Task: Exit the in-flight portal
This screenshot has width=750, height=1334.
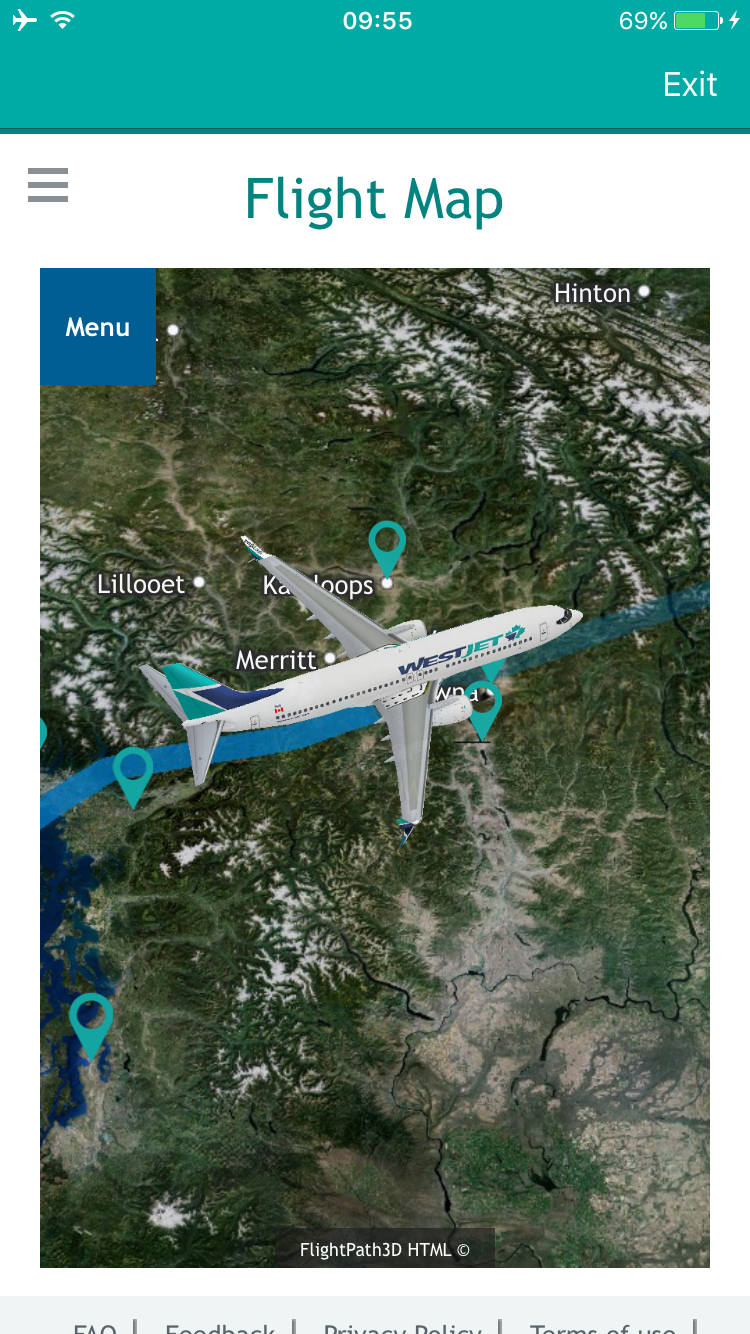Action: tap(690, 85)
